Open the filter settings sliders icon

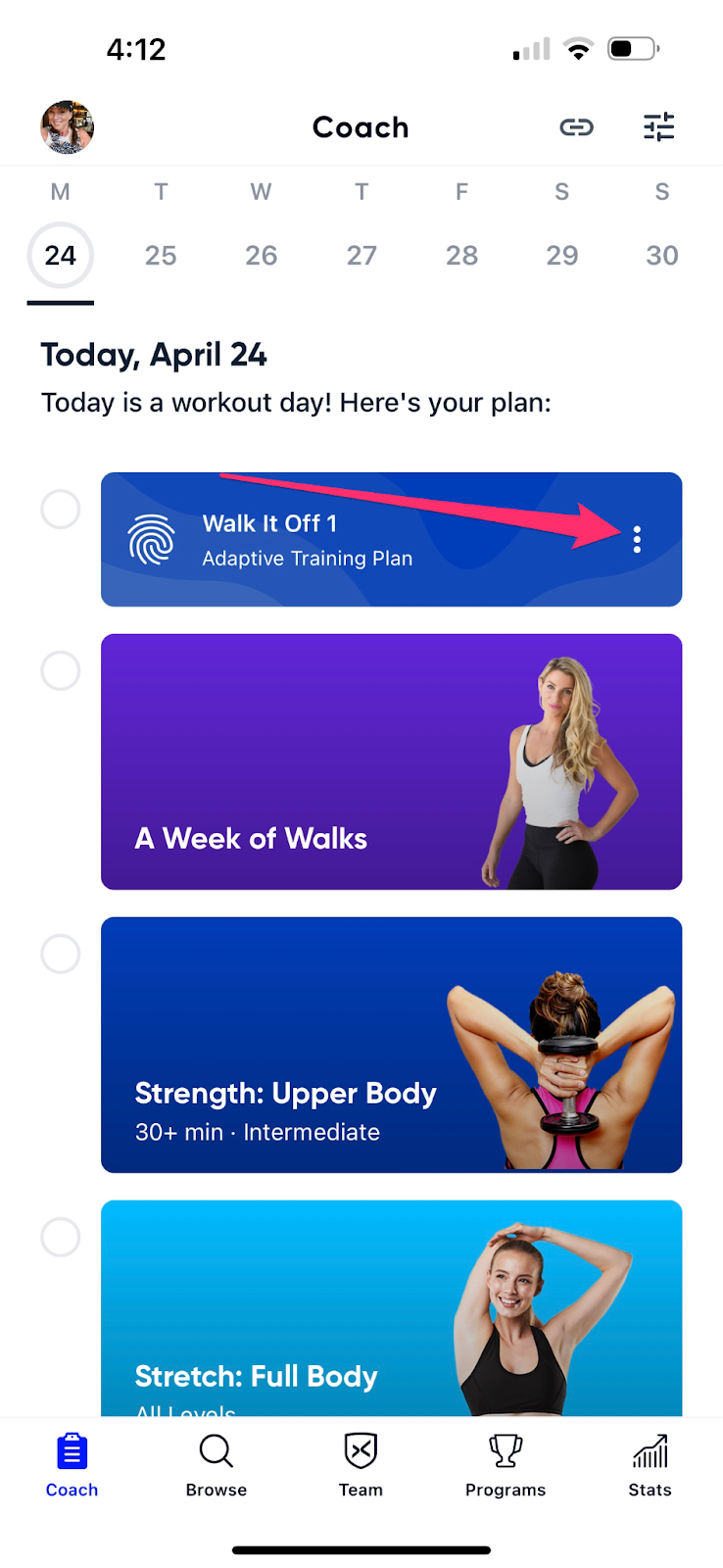pyautogui.click(x=658, y=127)
